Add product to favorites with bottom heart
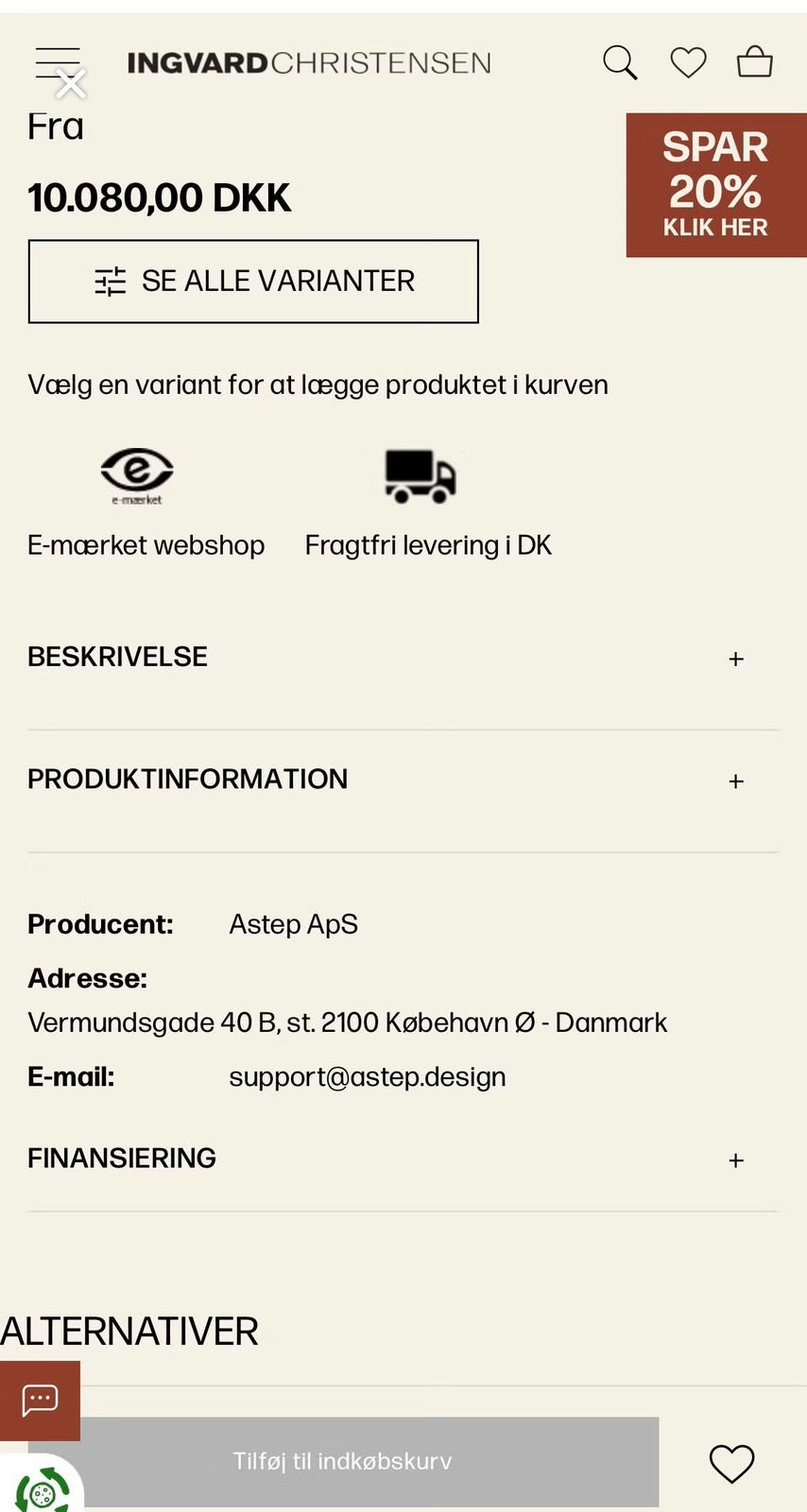The image size is (807, 1512). click(732, 1464)
